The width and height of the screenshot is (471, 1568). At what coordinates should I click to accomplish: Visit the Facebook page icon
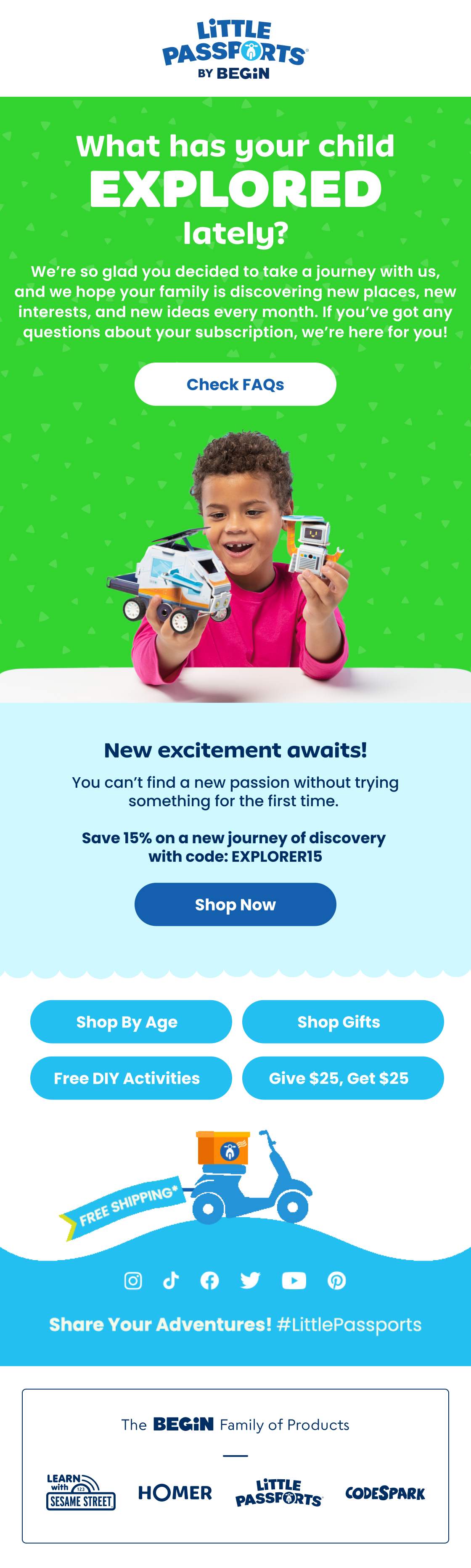[x=209, y=1281]
